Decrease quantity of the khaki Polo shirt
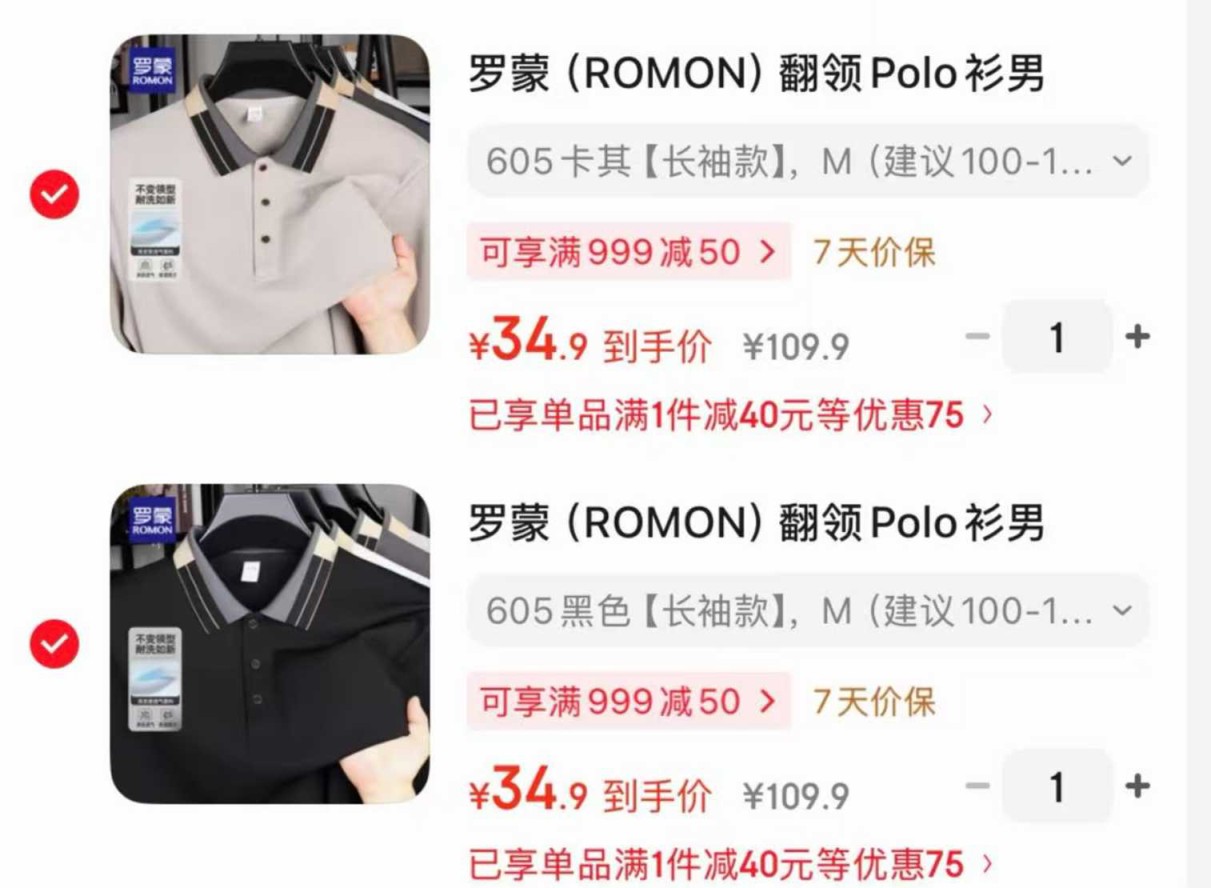Viewport: 1211px width, 888px height. [x=977, y=337]
